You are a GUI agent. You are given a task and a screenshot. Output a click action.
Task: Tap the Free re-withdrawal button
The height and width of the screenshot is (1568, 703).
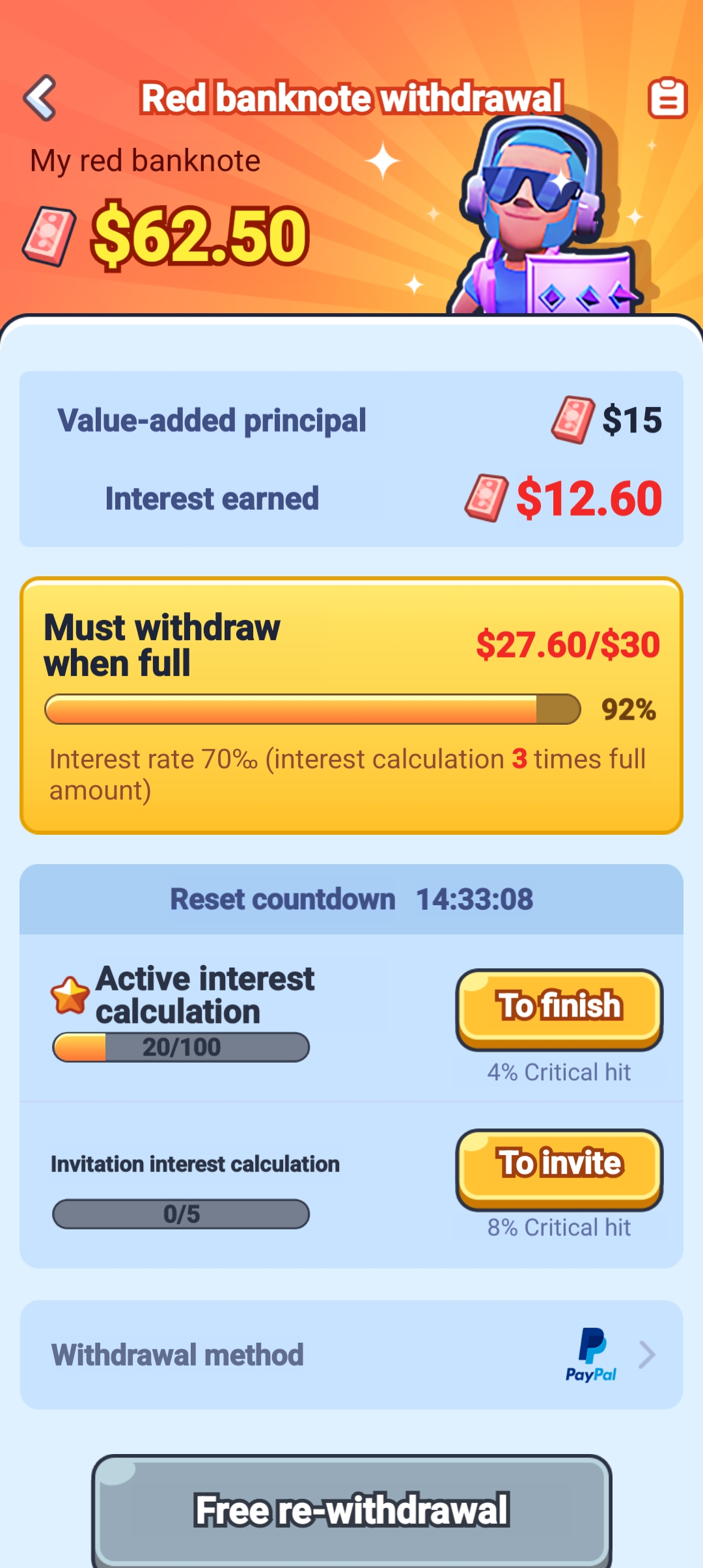point(351,1511)
